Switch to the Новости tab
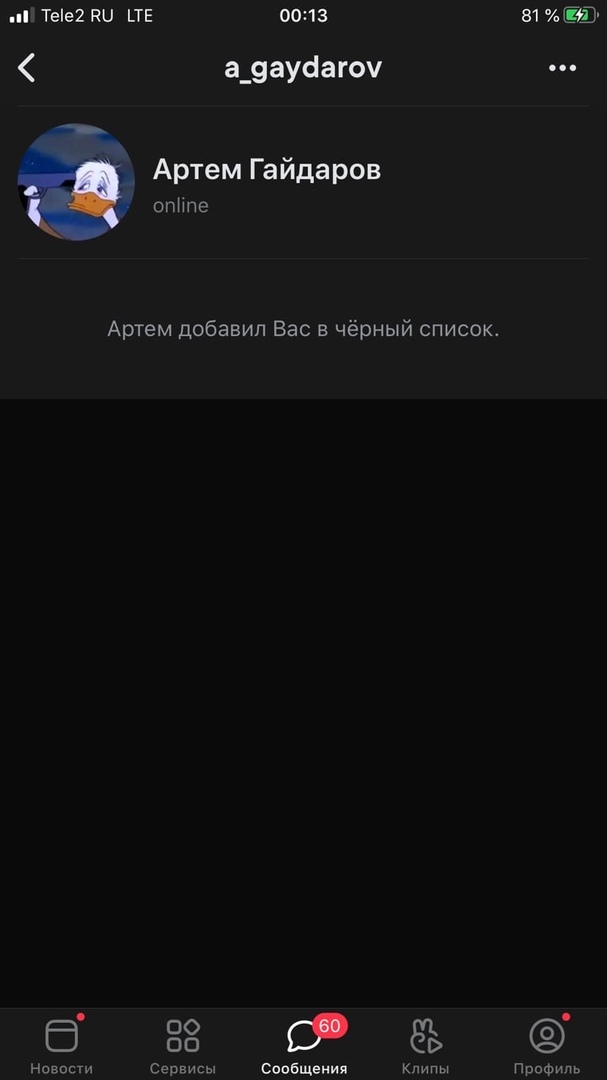Image resolution: width=607 pixels, height=1080 pixels. click(x=61, y=1045)
